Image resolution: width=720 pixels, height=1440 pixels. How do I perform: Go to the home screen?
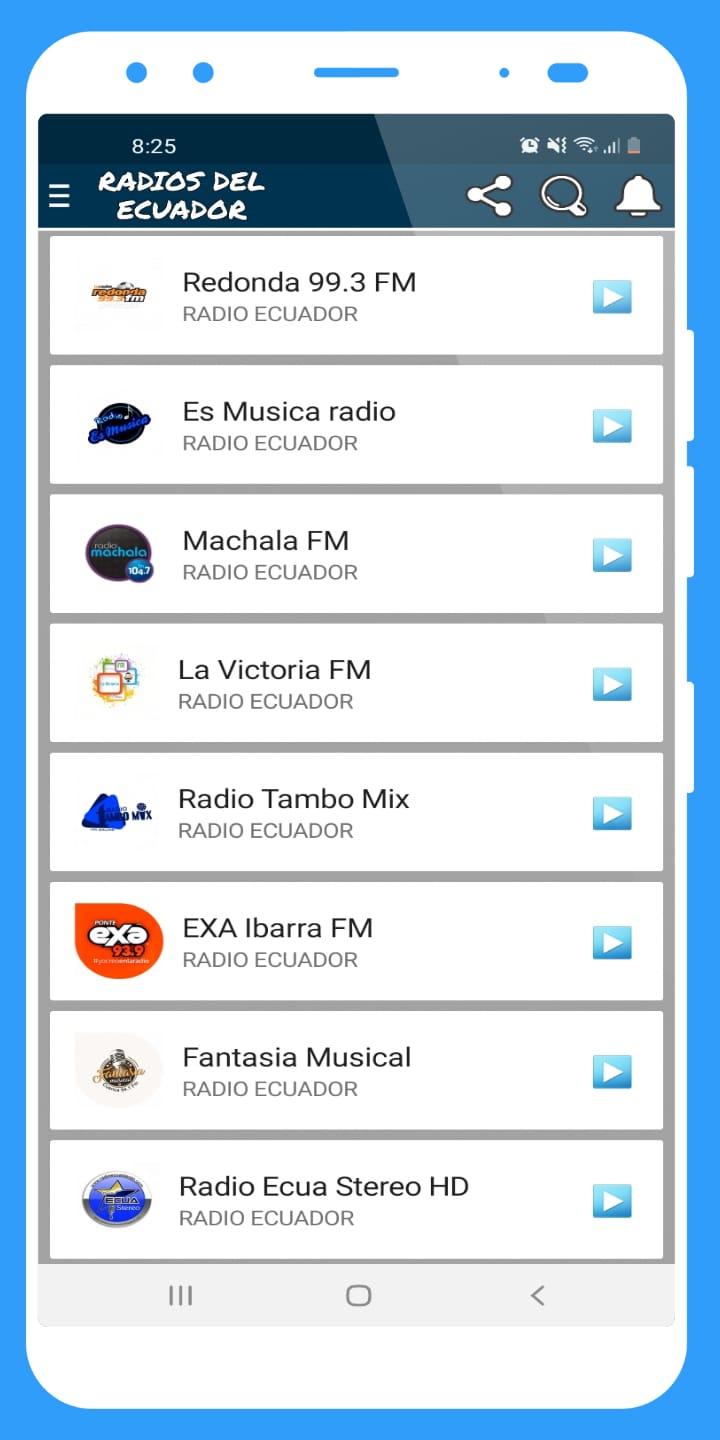click(358, 1295)
